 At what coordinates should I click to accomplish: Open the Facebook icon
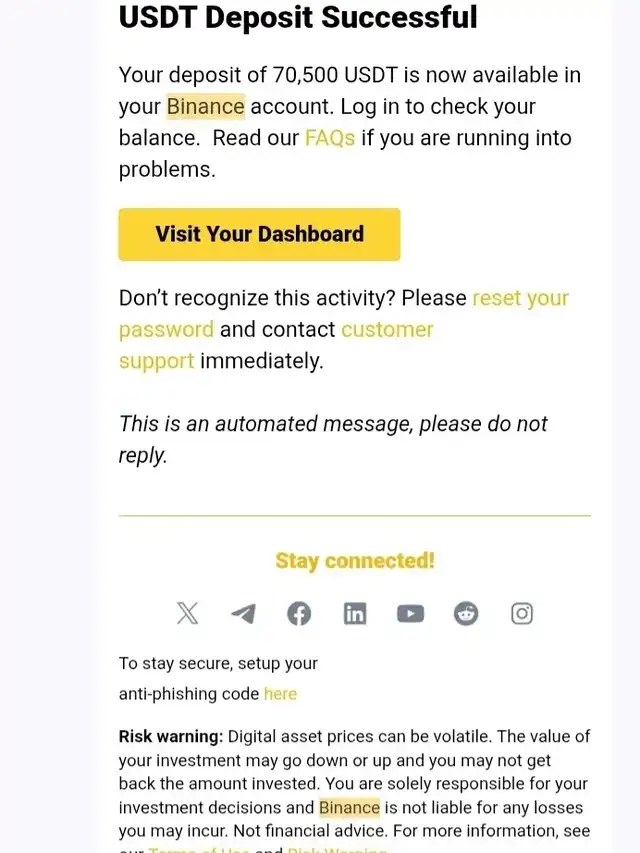(x=299, y=614)
